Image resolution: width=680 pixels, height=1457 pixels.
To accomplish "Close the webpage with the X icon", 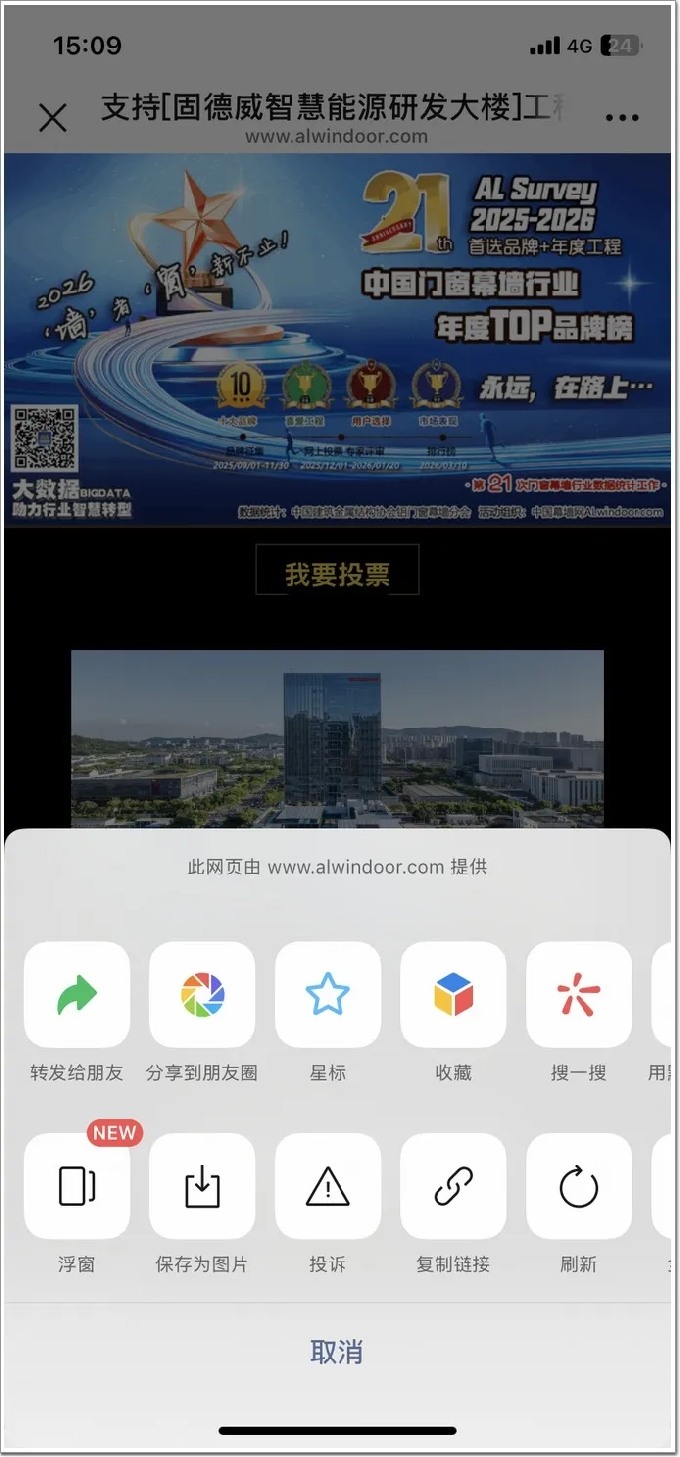I will pyautogui.click(x=52, y=118).
